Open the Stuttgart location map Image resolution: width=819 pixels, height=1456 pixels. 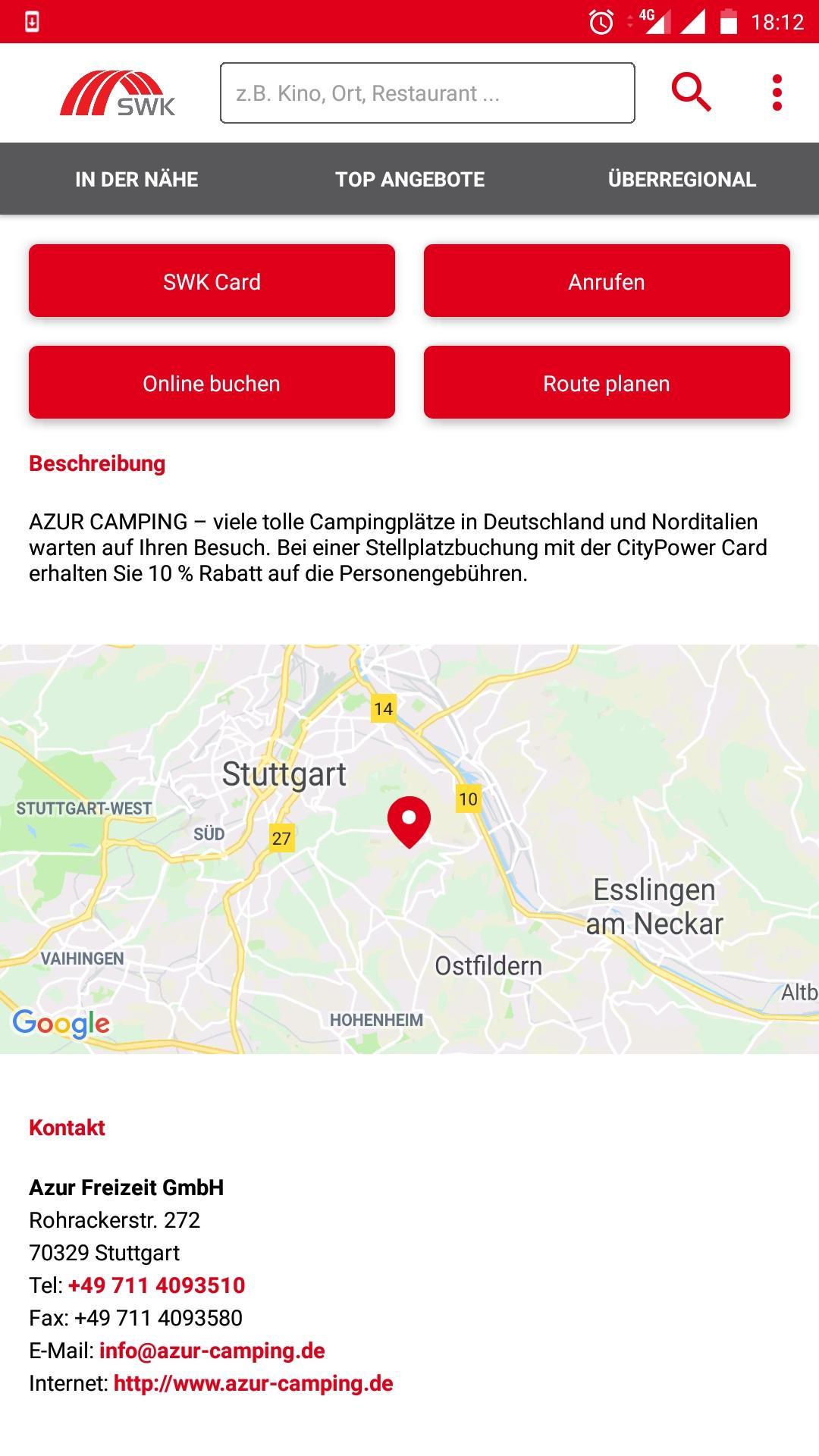(x=409, y=849)
